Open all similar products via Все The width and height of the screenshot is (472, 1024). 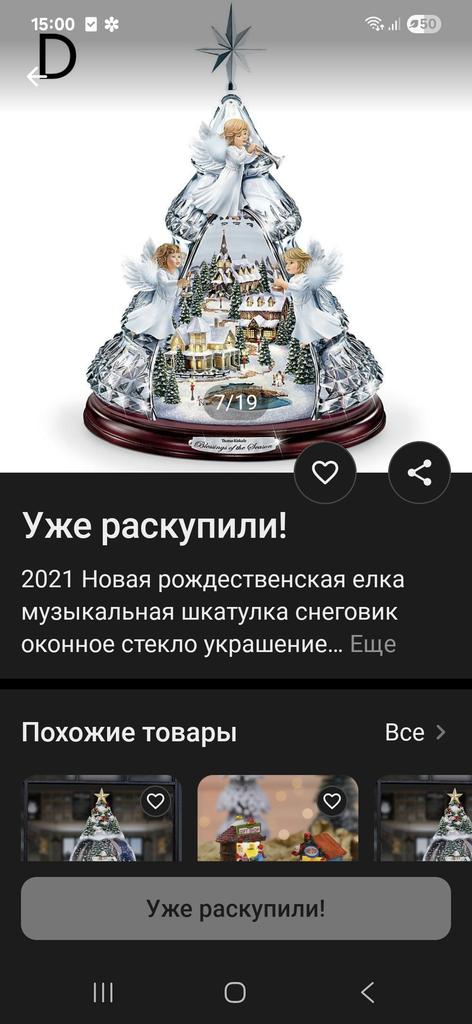(x=416, y=733)
